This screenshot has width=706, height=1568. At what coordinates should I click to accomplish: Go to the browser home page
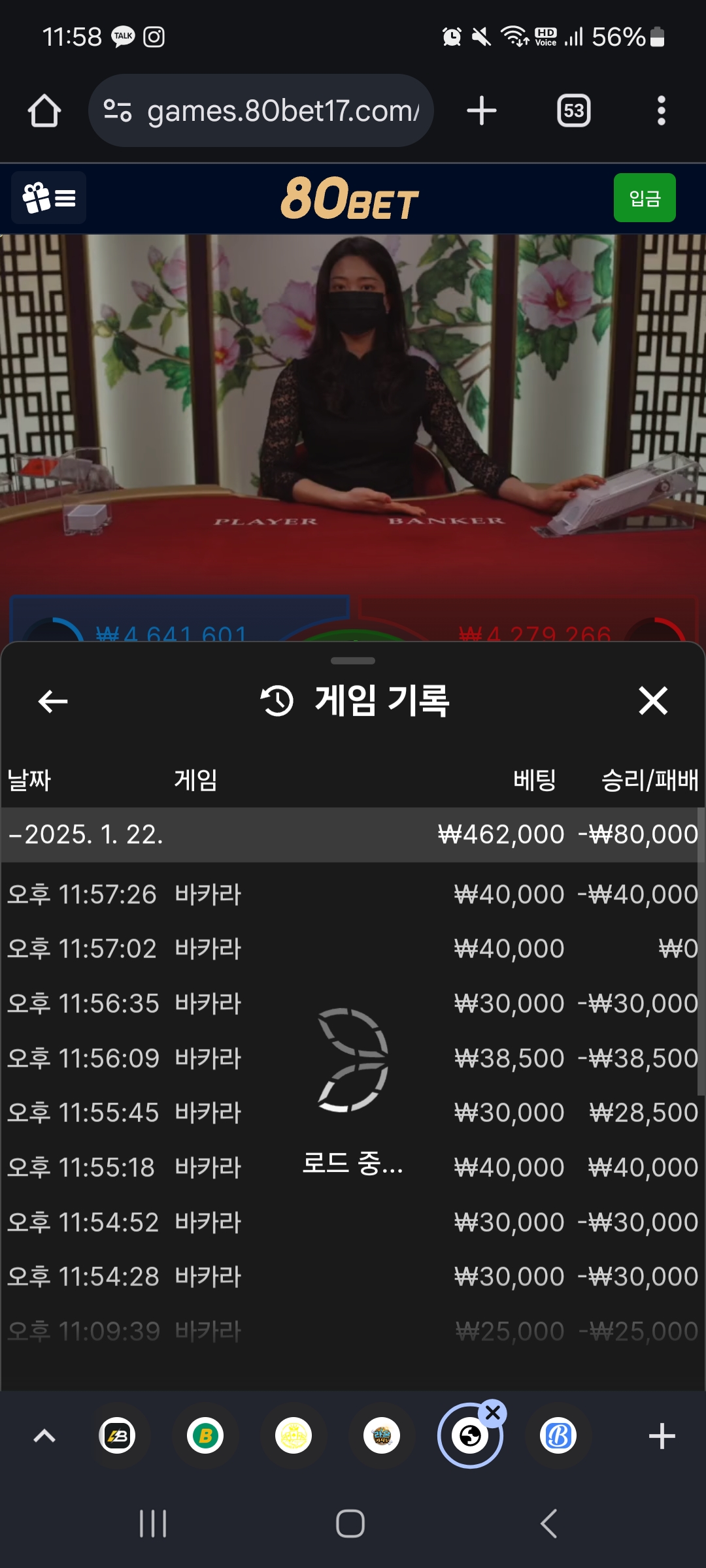click(x=44, y=110)
